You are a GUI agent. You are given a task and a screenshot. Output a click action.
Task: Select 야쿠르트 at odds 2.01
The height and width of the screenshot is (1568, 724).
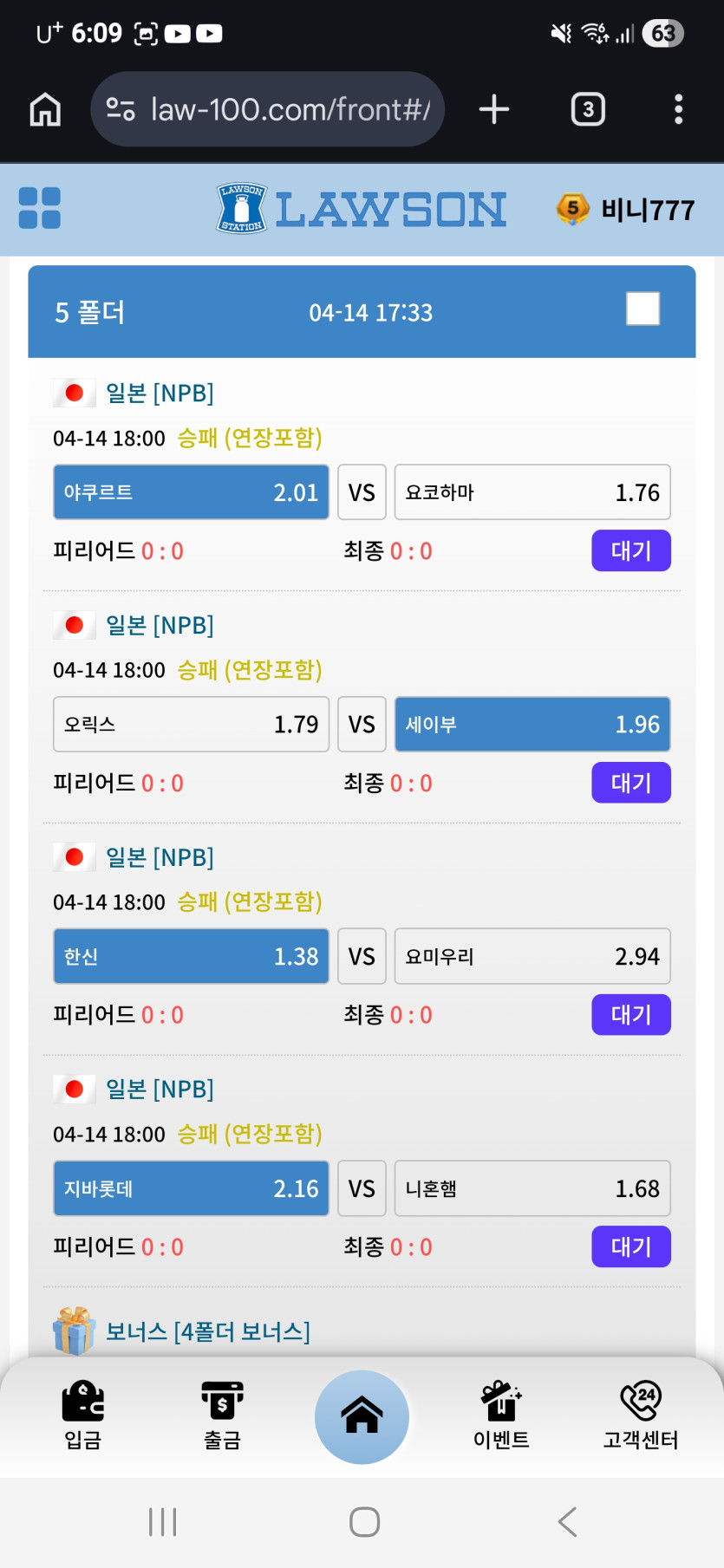tap(191, 492)
